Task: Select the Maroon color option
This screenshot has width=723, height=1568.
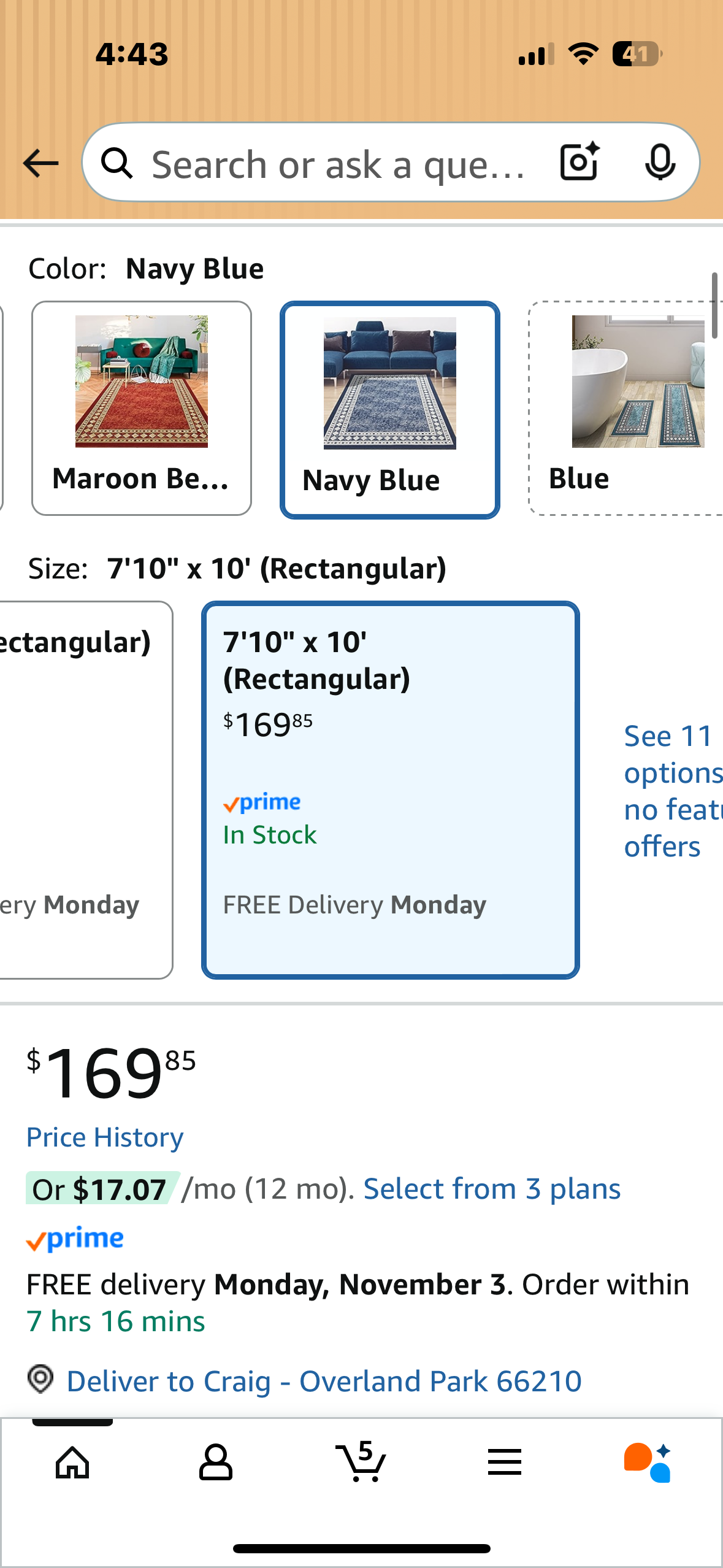Action: 141,408
